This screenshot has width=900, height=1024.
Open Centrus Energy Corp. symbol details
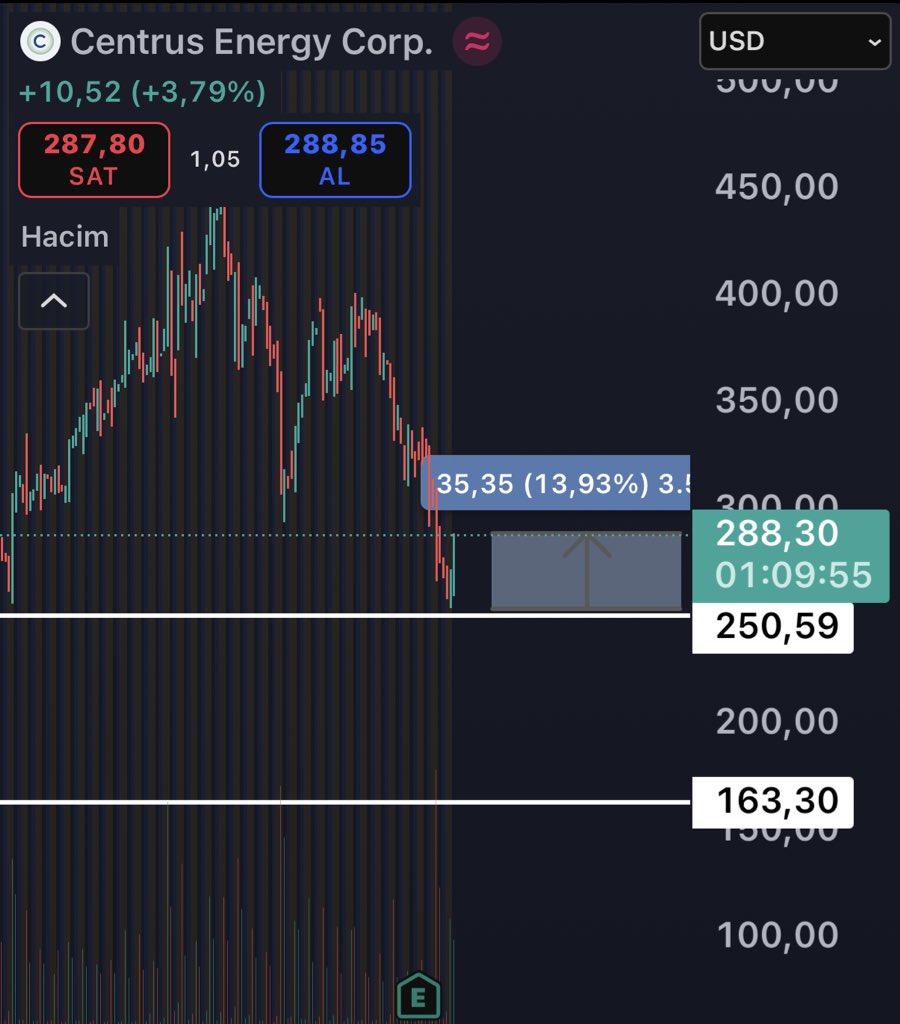[252, 42]
